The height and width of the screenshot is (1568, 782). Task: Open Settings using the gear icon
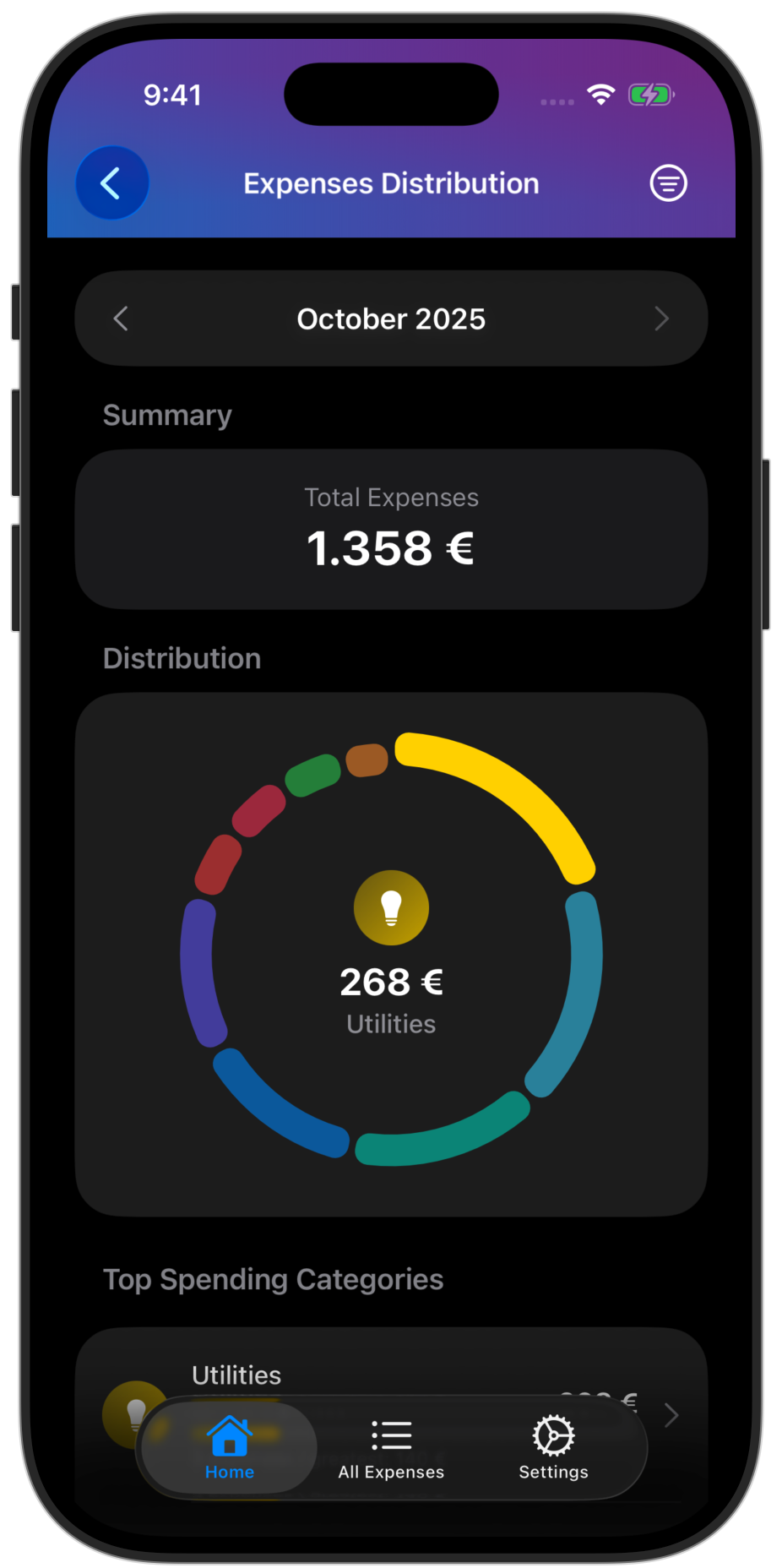tap(553, 1435)
